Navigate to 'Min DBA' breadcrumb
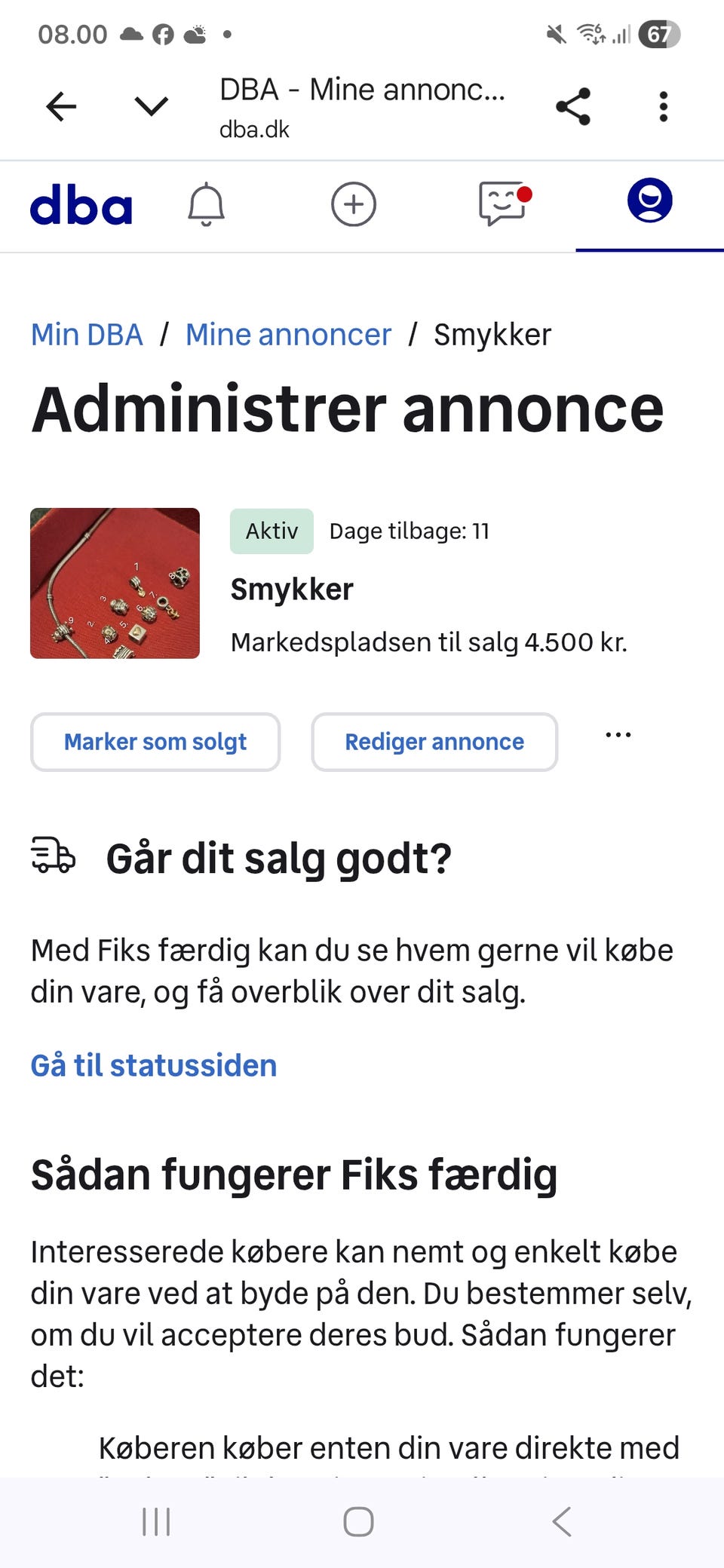This screenshot has height=1568, width=724. [x=86, y=334]
